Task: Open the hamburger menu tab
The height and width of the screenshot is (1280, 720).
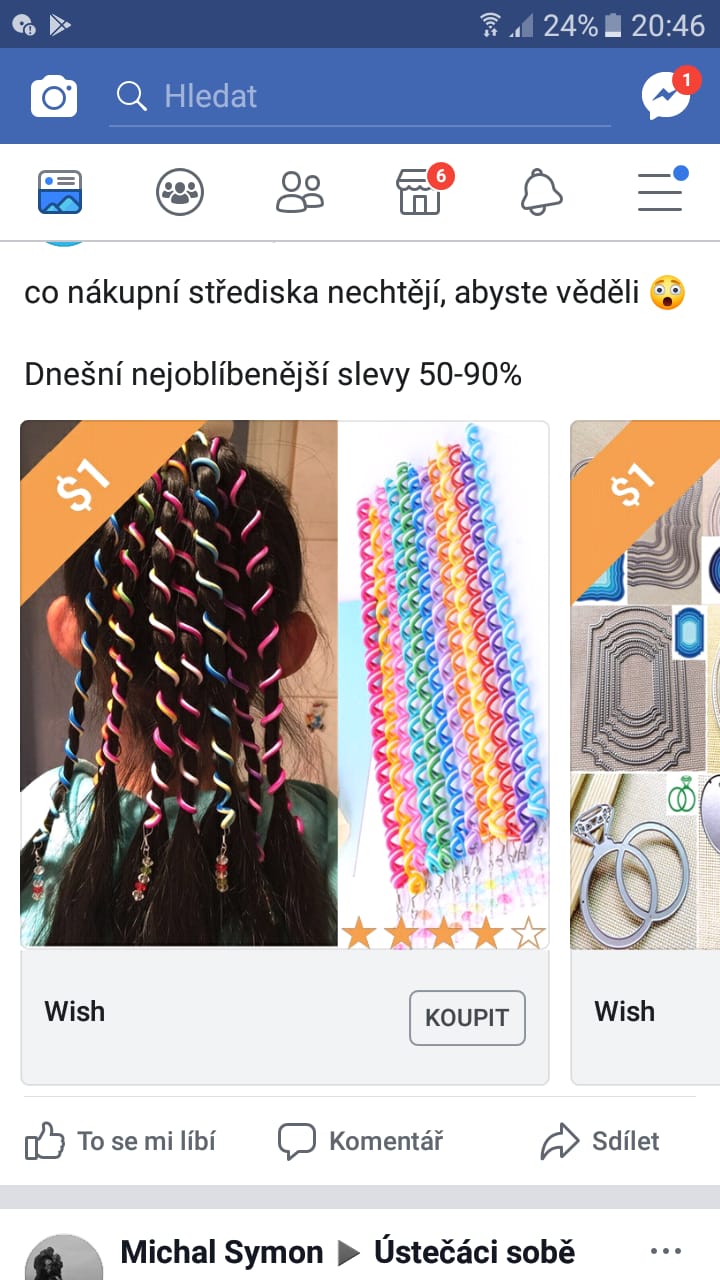Action: 660,192
